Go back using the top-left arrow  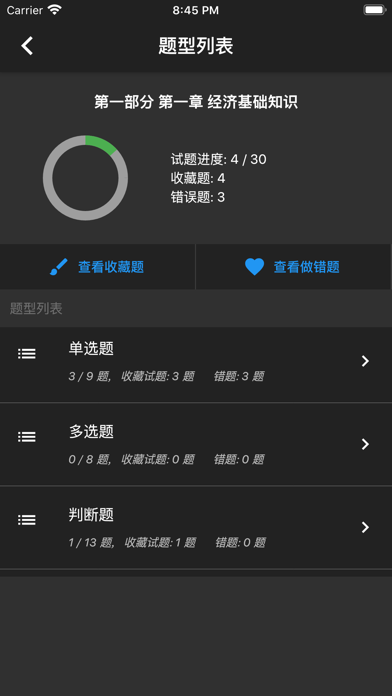(x=27, y=46)
